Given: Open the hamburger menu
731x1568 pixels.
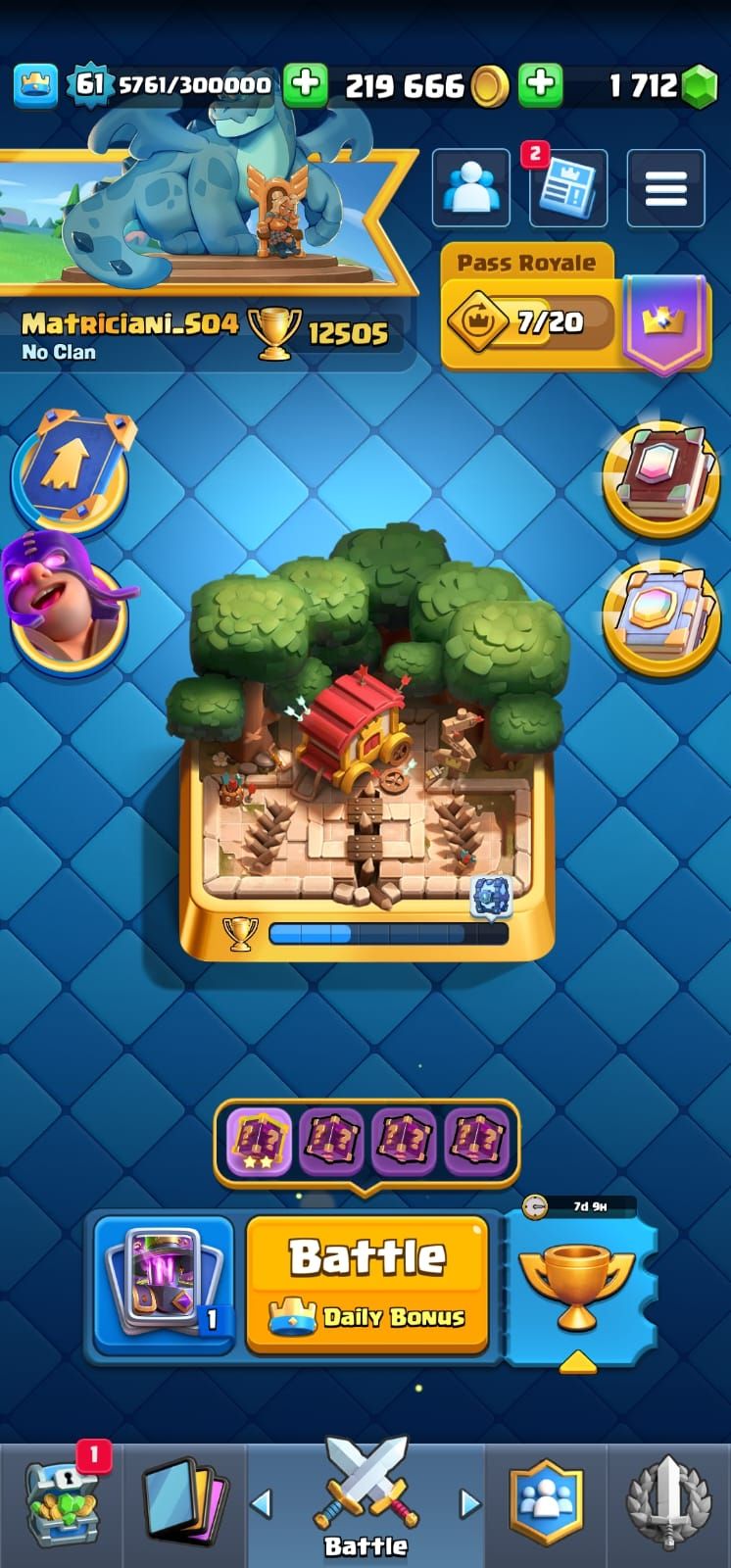Looking at the screenshot, I should click(665, 188).
